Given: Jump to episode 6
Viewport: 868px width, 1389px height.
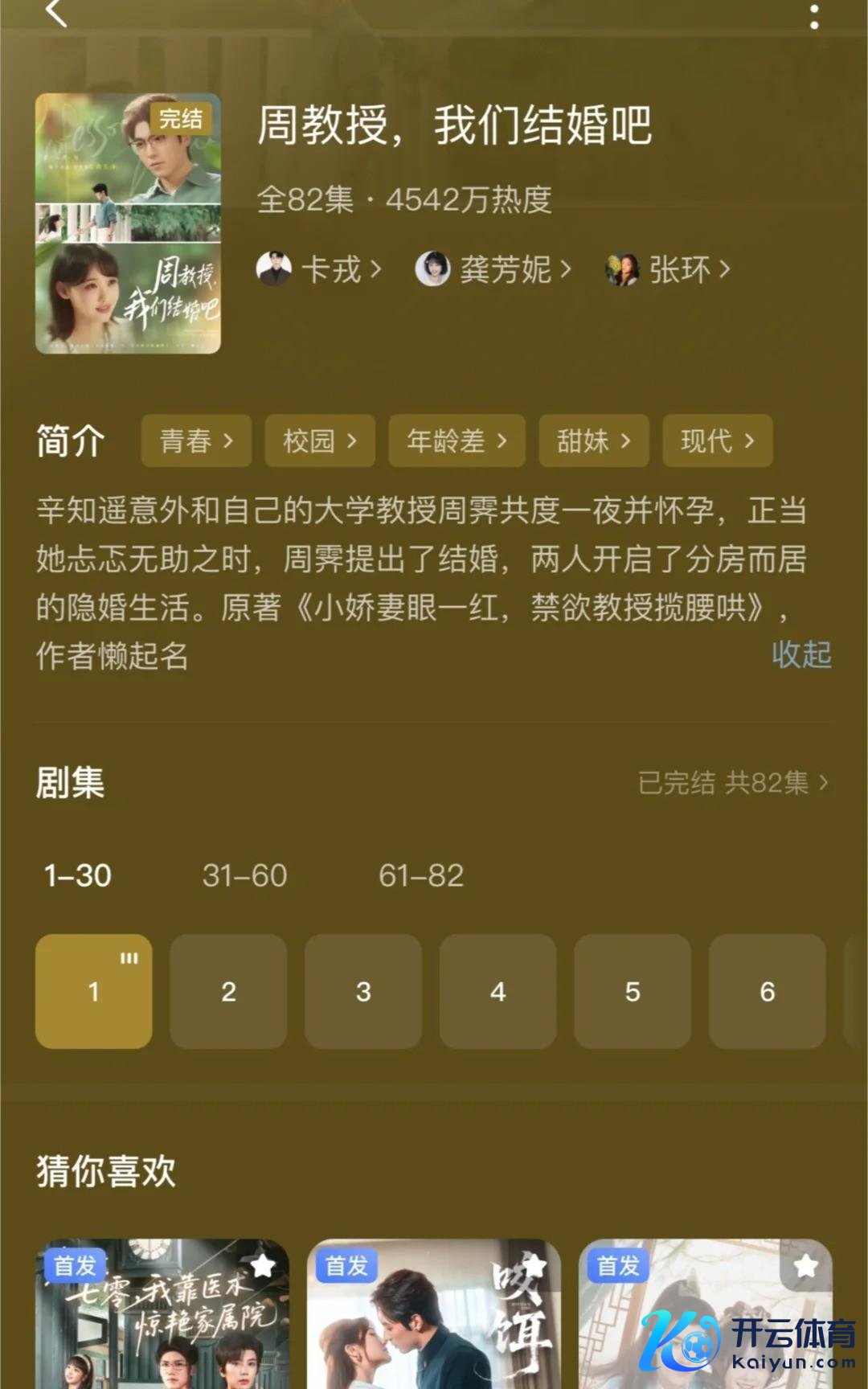Looking at the screenshot, I should (767, 991).
